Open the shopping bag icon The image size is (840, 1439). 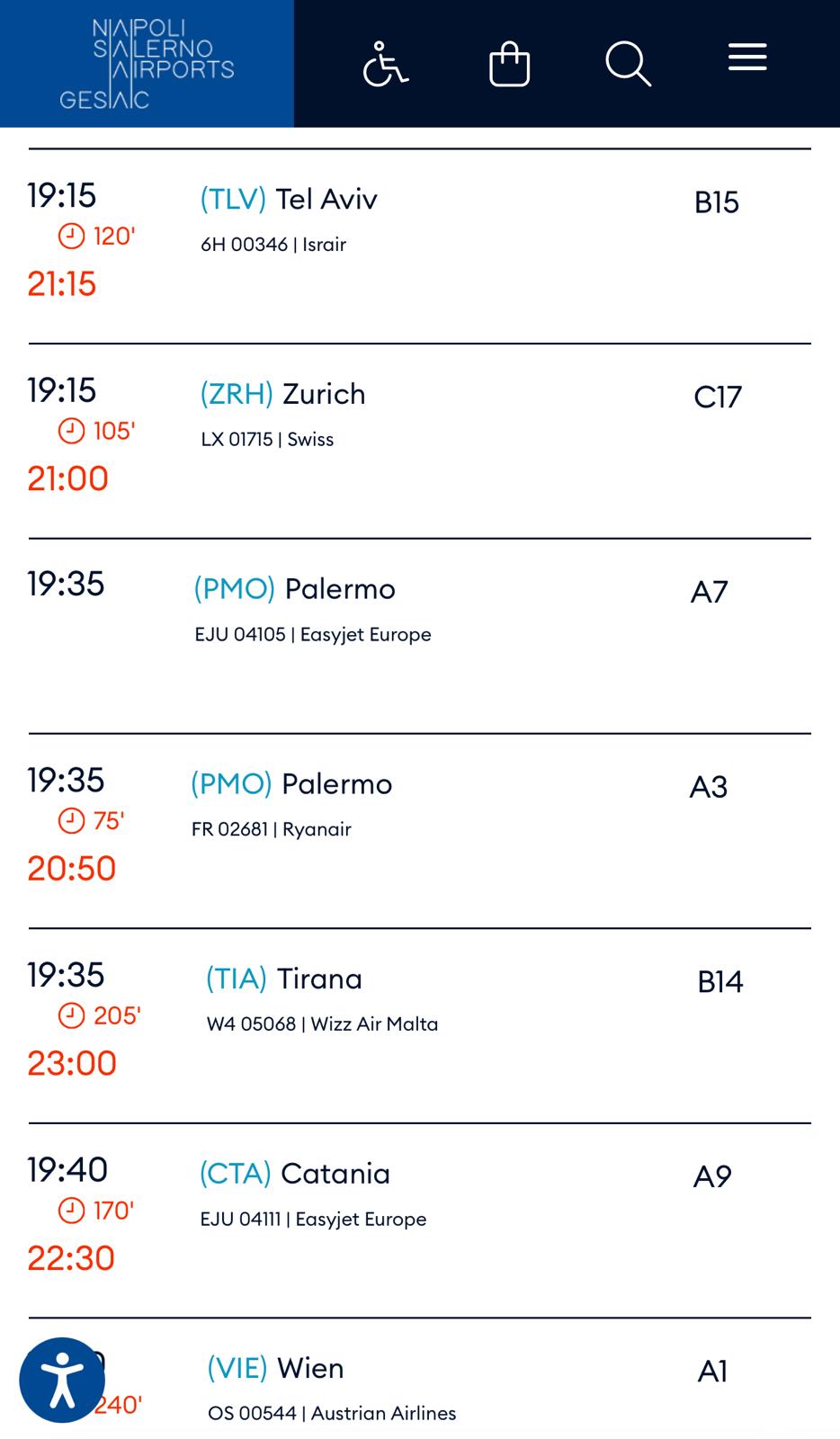[x=509, y=64]
